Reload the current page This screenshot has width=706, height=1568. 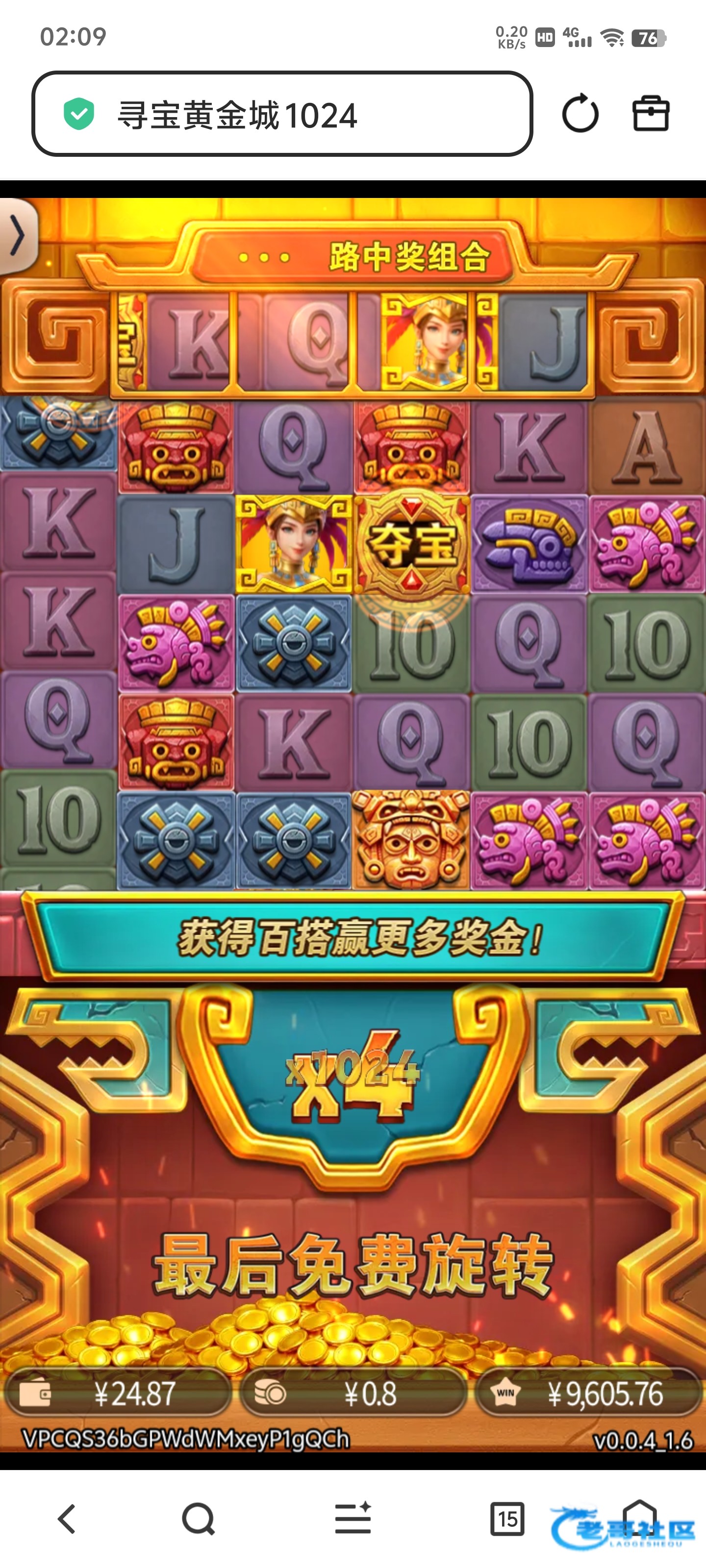pos(580,113)
